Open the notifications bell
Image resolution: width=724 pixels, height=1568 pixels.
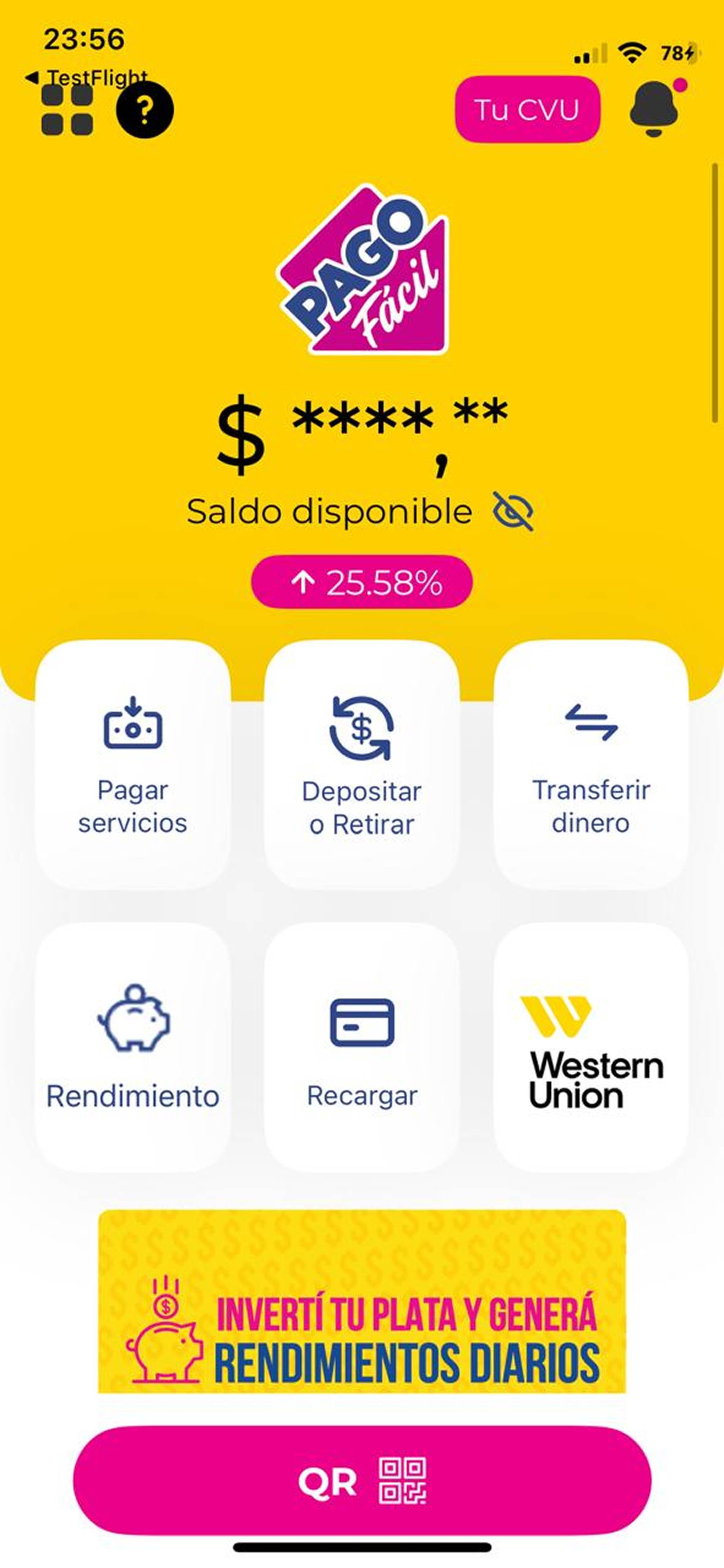pos(654,108)
